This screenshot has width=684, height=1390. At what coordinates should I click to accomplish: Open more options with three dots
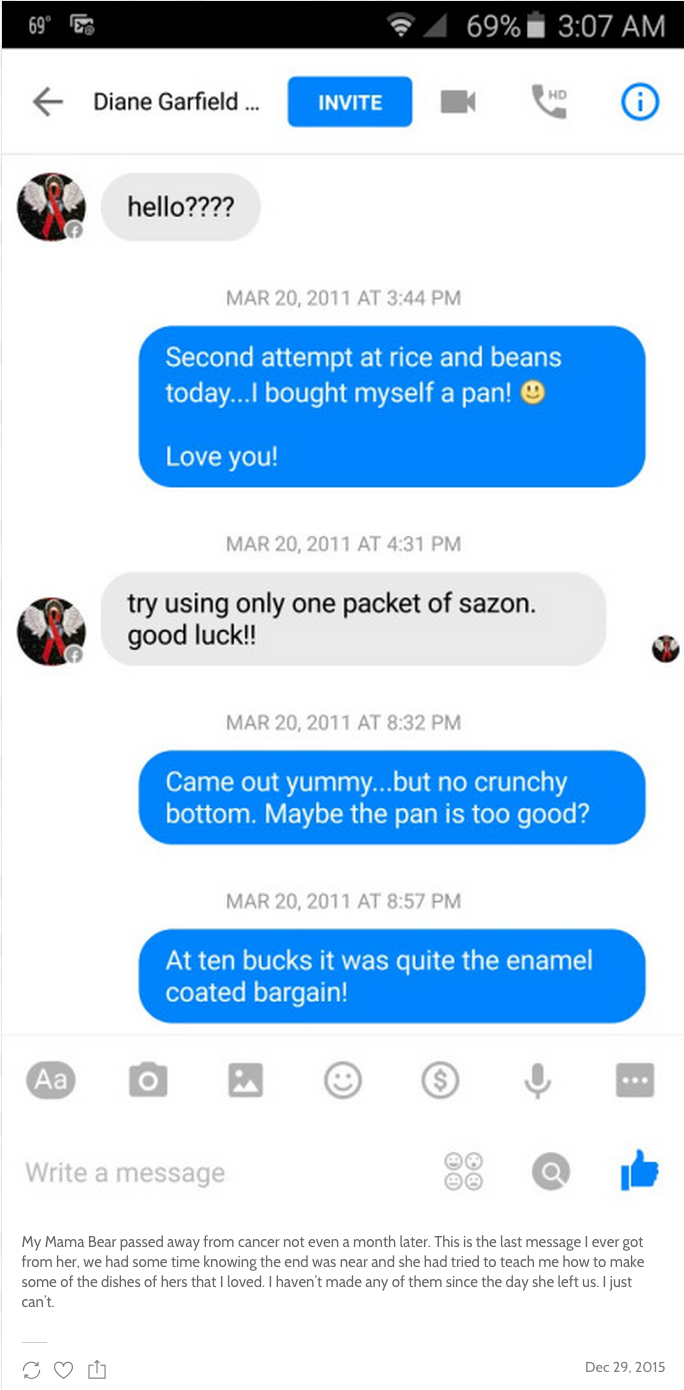coord(634,1080)
